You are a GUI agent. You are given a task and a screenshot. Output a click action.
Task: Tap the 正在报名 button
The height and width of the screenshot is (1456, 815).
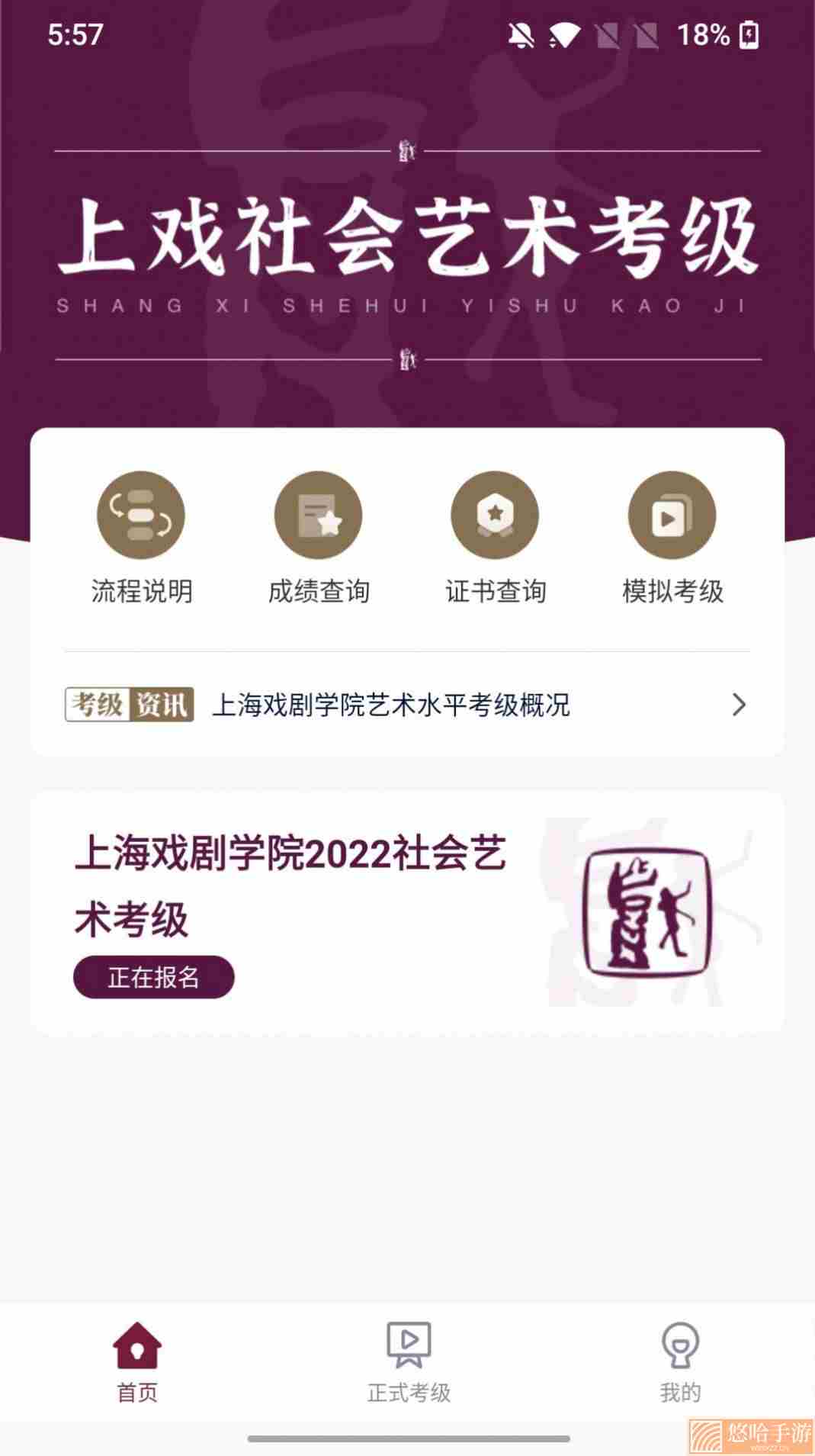[x=153, y=977]
